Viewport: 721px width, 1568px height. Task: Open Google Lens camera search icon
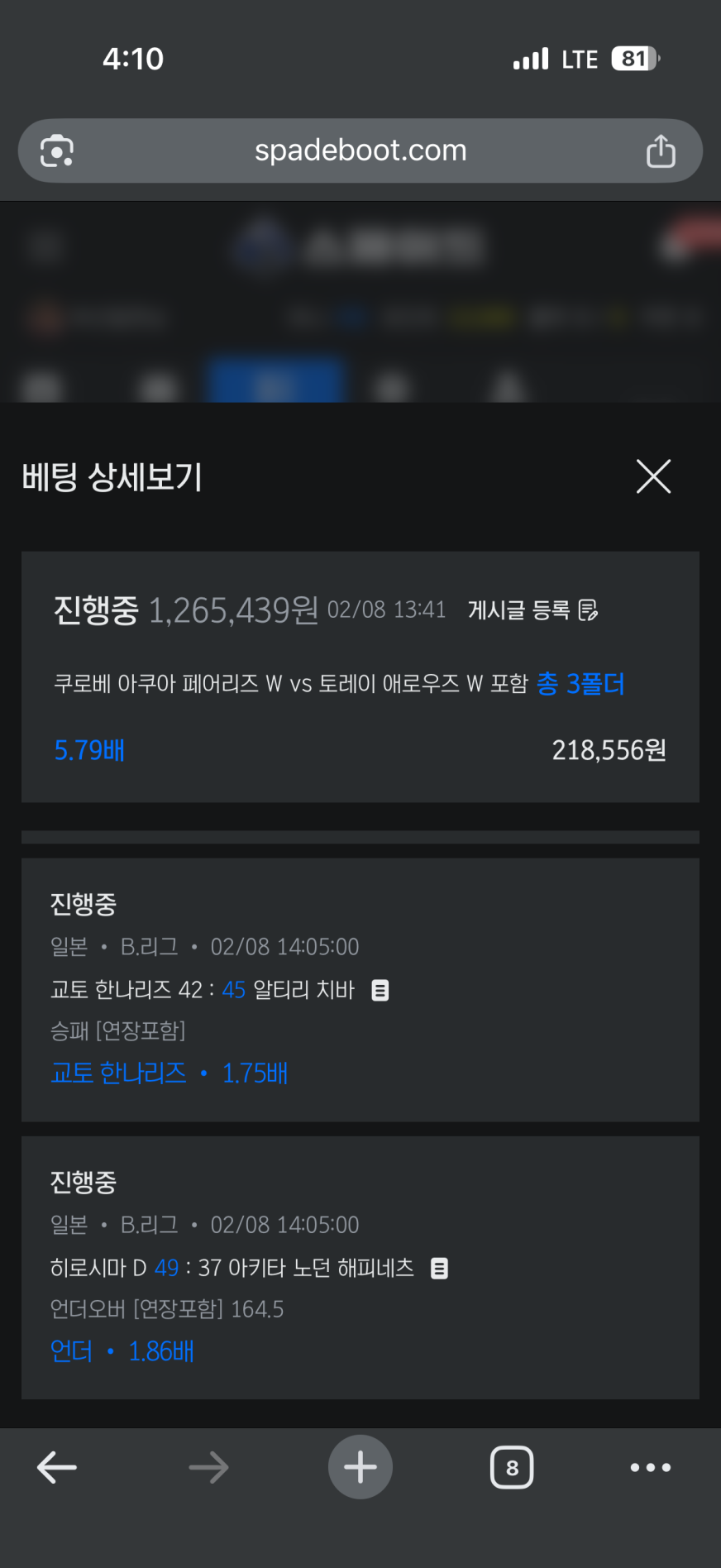click(x=57, y=151)
